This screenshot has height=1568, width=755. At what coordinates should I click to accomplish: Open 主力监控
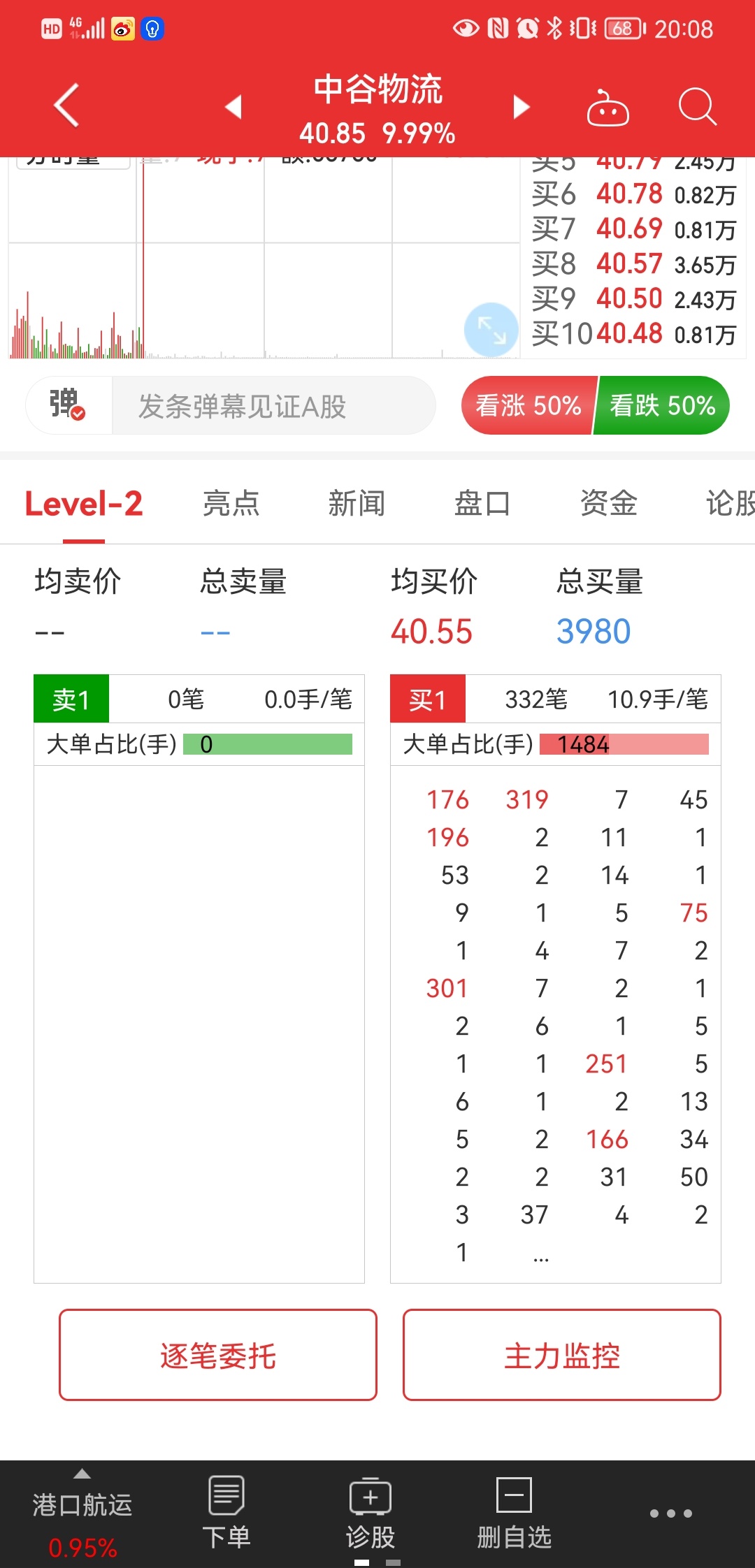562,1355
